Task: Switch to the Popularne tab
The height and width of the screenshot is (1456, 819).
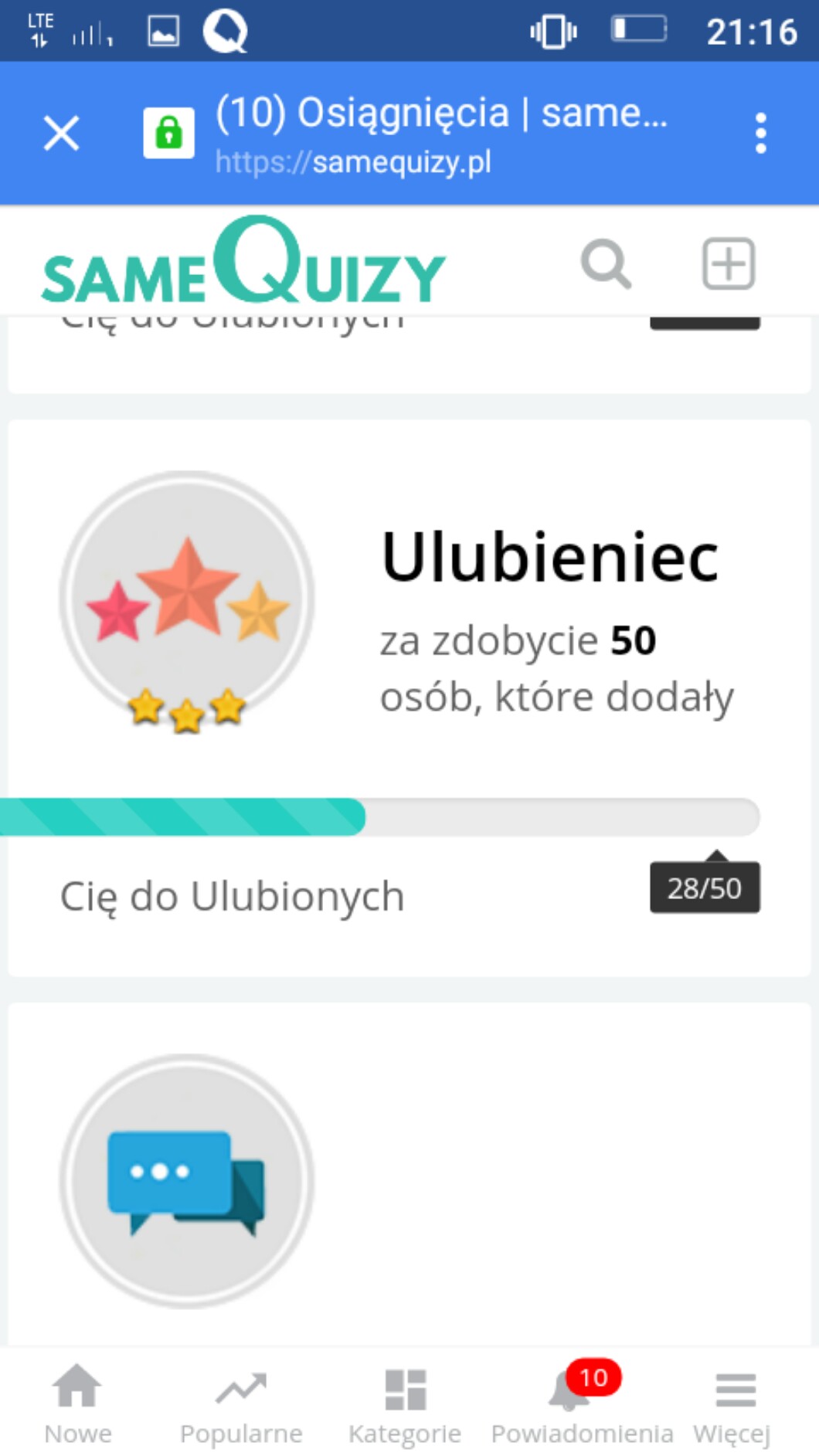Action: pos(241,1403)
